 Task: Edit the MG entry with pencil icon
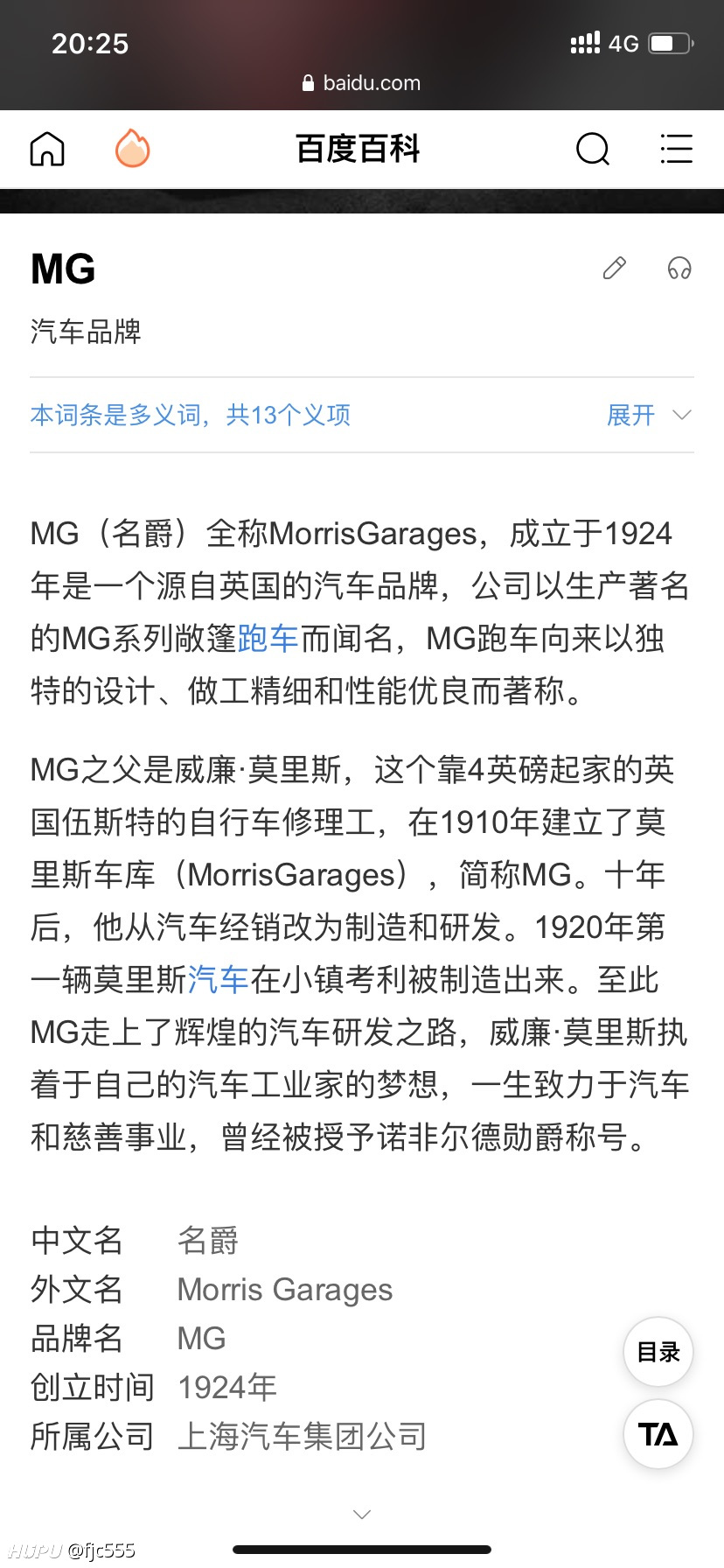[x=615, y=268]
